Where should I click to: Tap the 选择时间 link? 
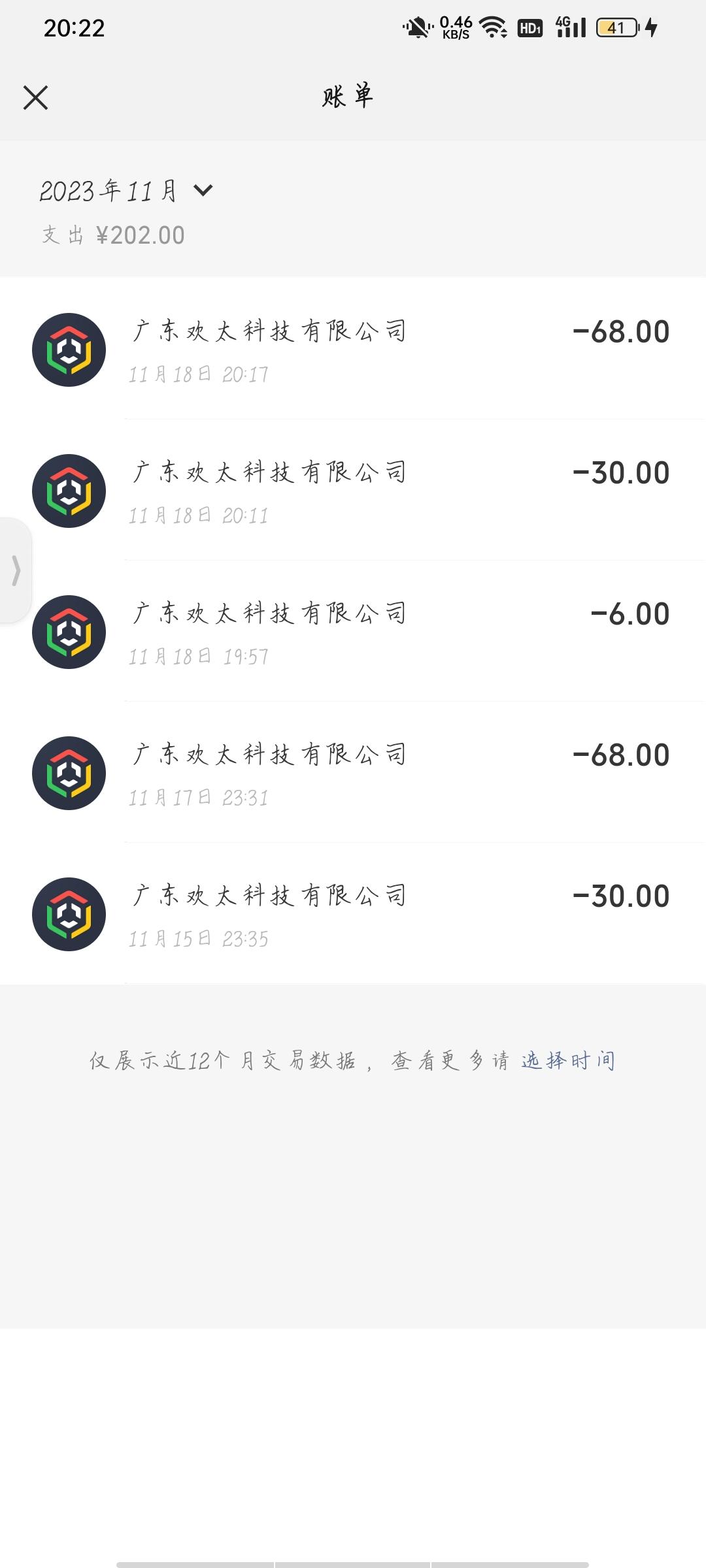coord(567,1060)
